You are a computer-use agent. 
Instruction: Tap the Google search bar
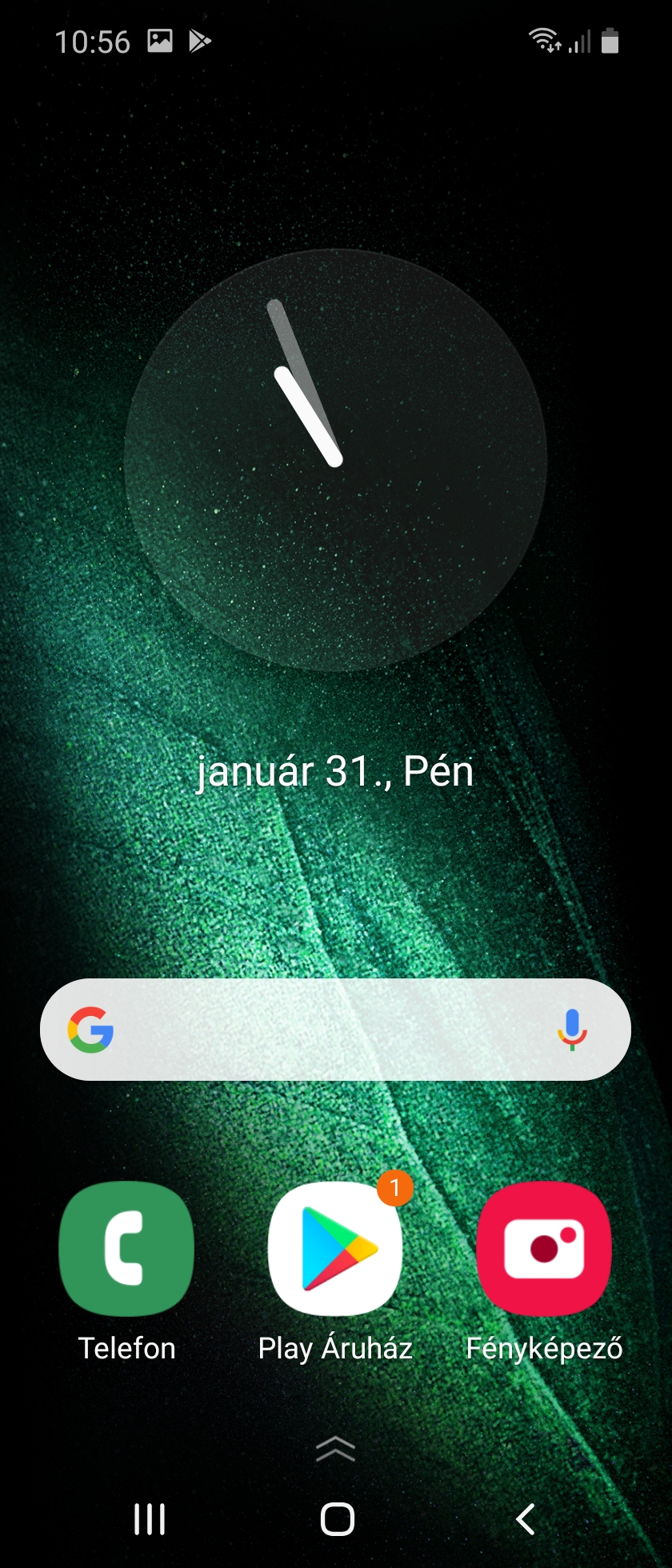(x=320, y=1030)
